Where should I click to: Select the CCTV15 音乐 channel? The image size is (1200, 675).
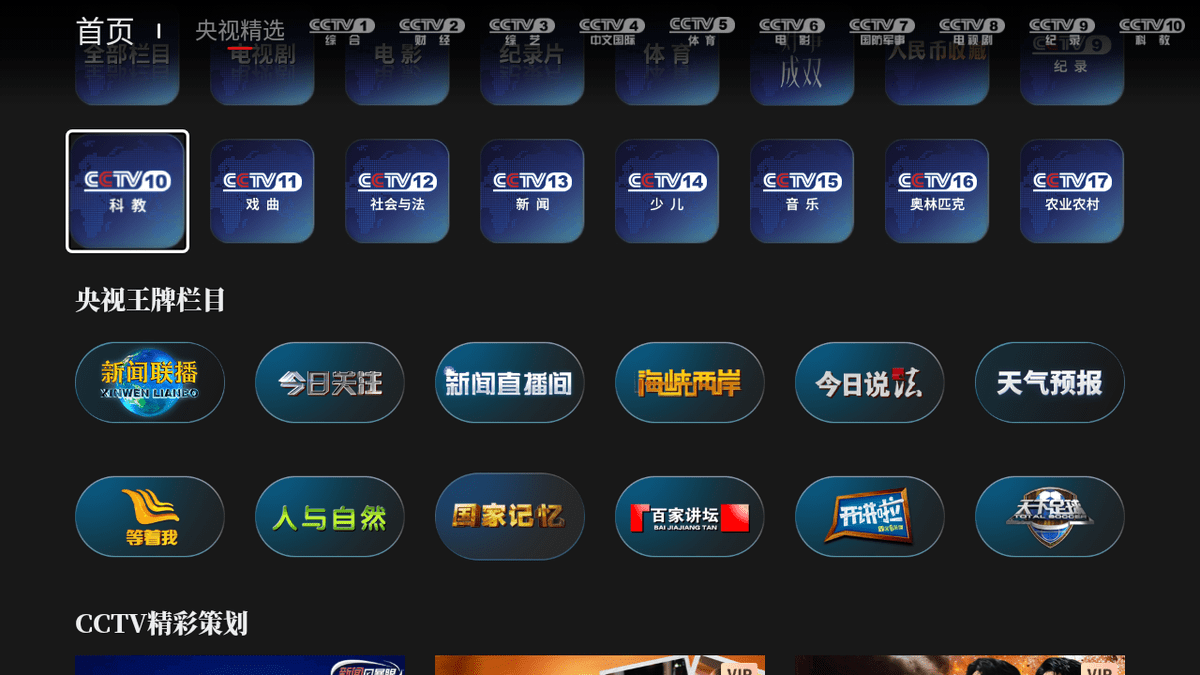[802, 191]
